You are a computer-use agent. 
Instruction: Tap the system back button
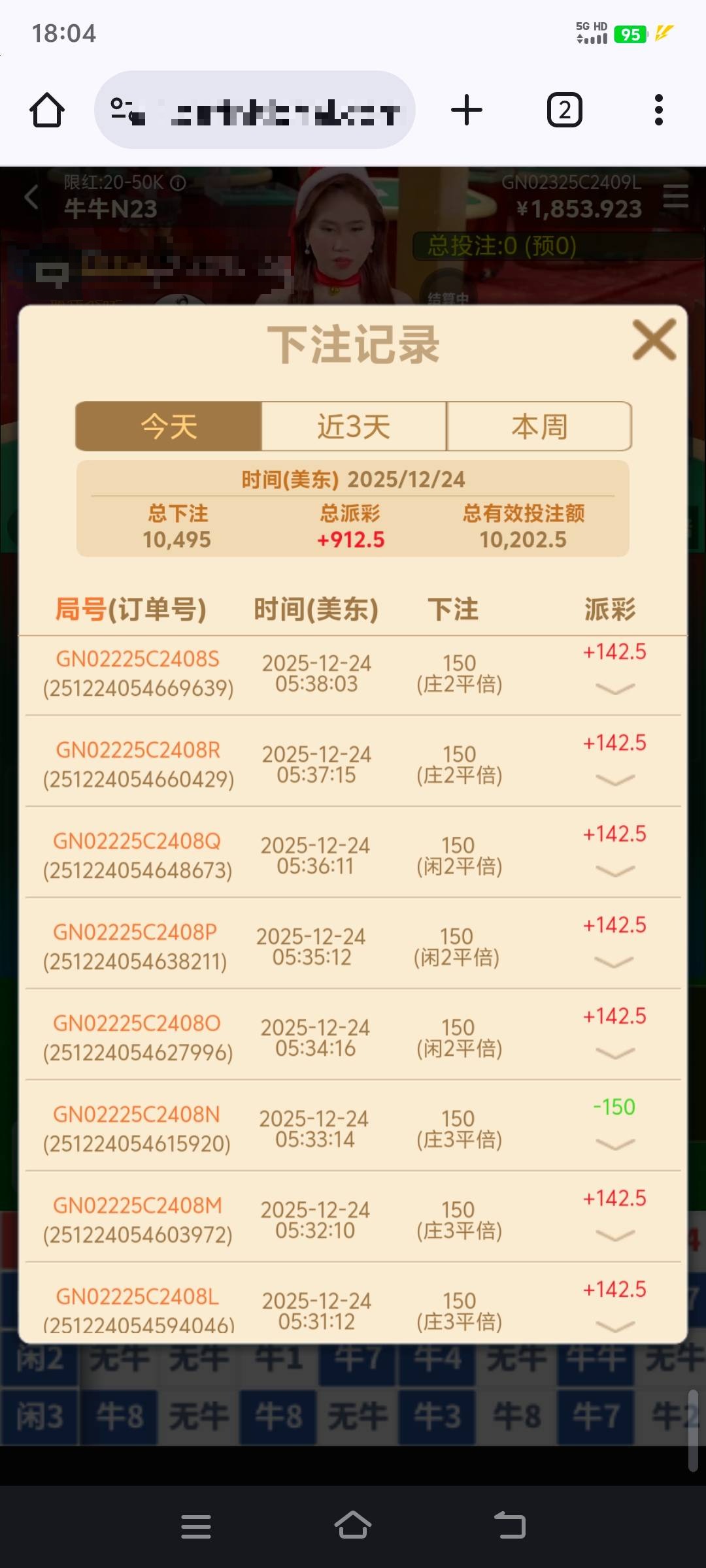[510, 1526]
